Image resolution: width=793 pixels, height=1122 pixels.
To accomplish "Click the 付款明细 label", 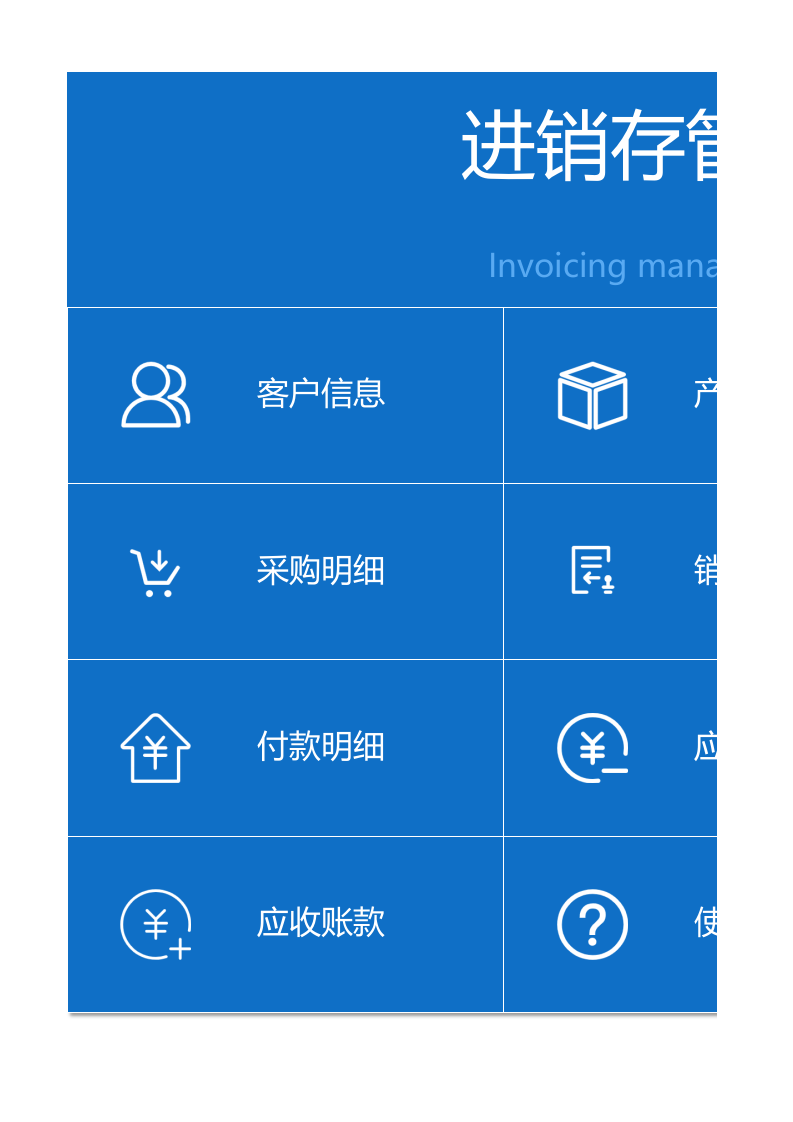I will (x=320, y=747).
